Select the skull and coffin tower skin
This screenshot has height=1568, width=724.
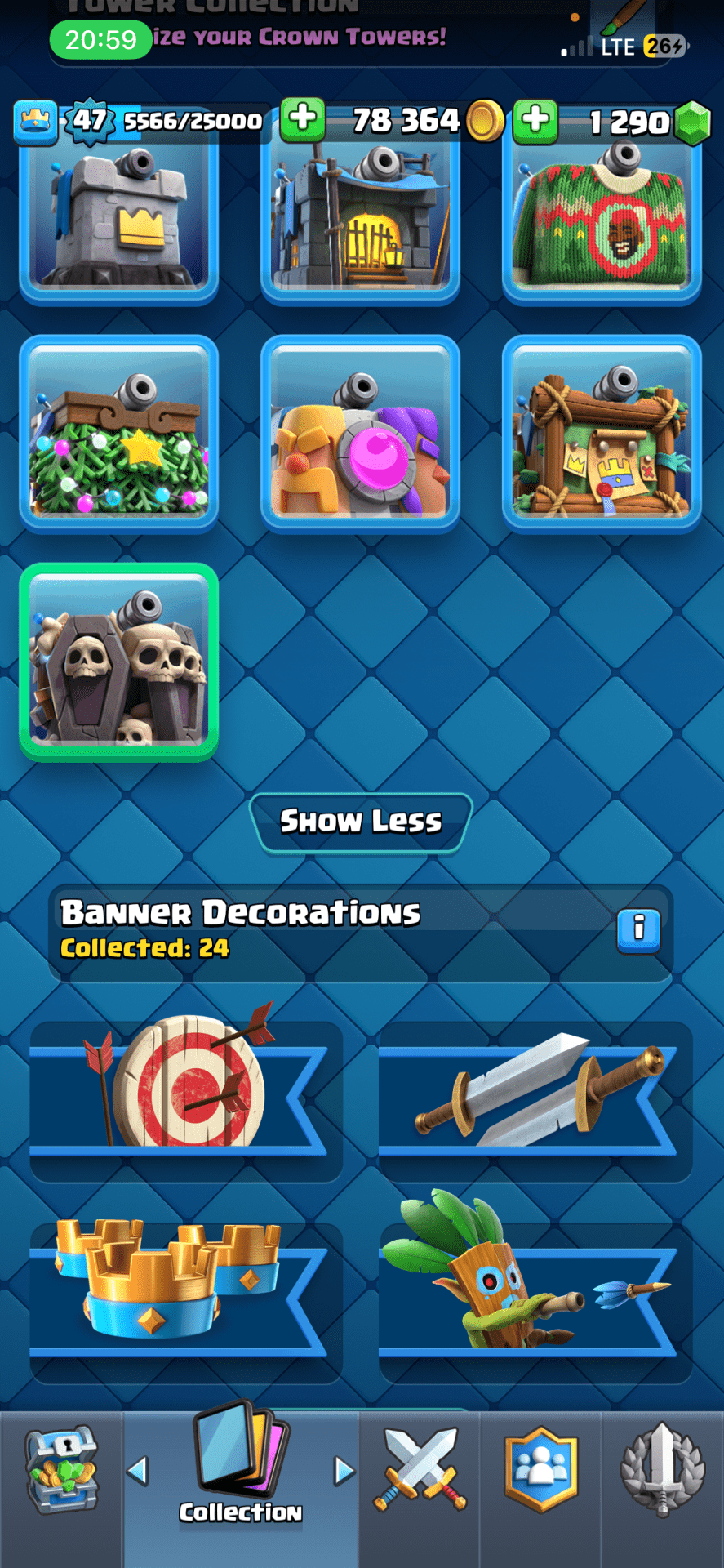[119, 662]
